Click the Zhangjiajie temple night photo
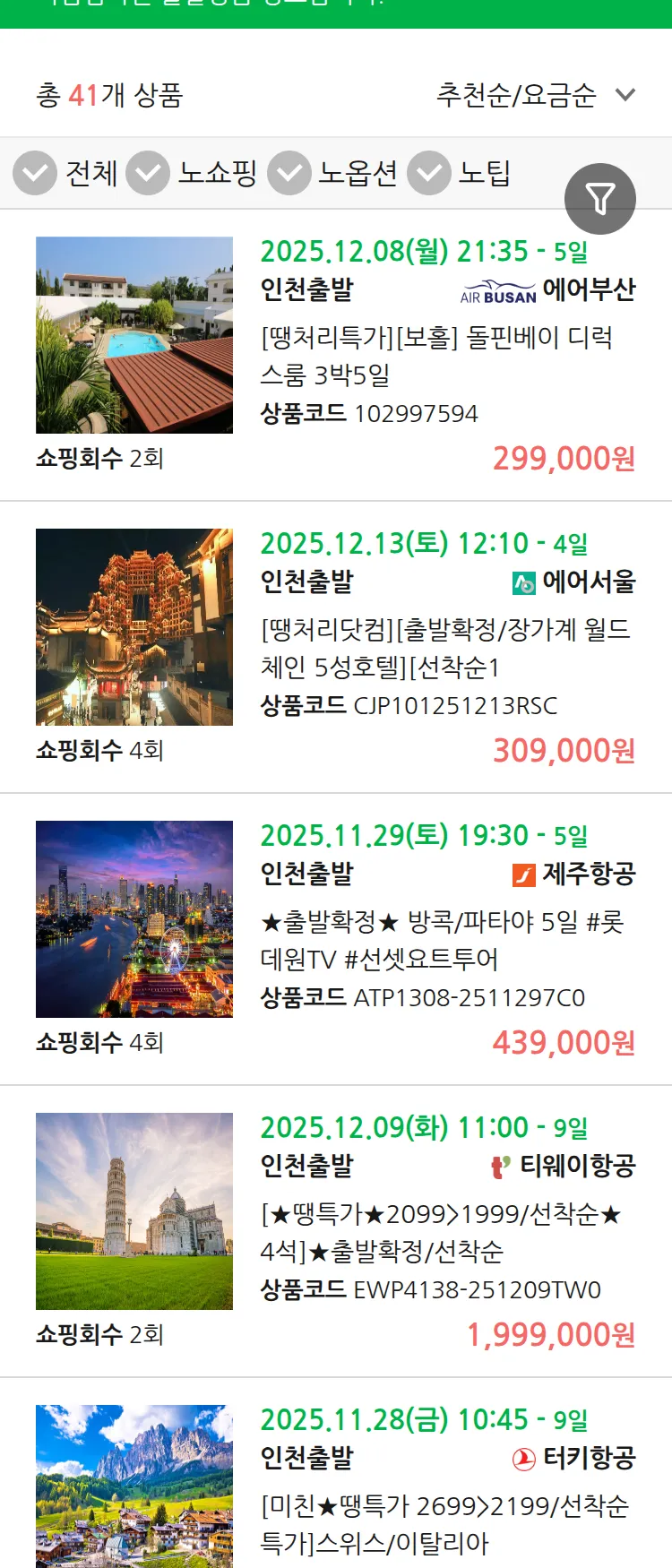Screen dimensions: 672x1568 click(134, 626)
